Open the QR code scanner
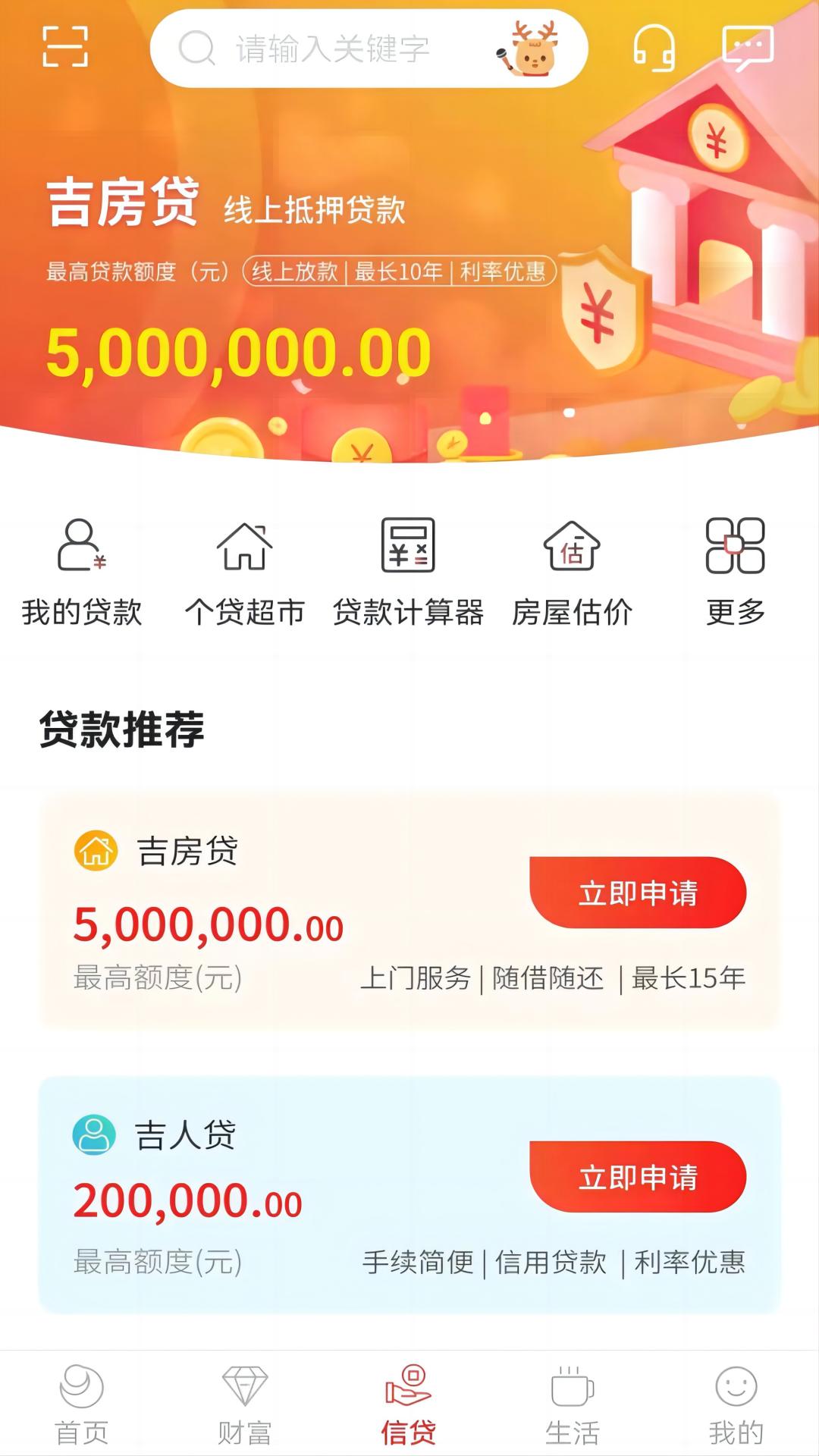The image size is (819, 1456). pos(64,48)
